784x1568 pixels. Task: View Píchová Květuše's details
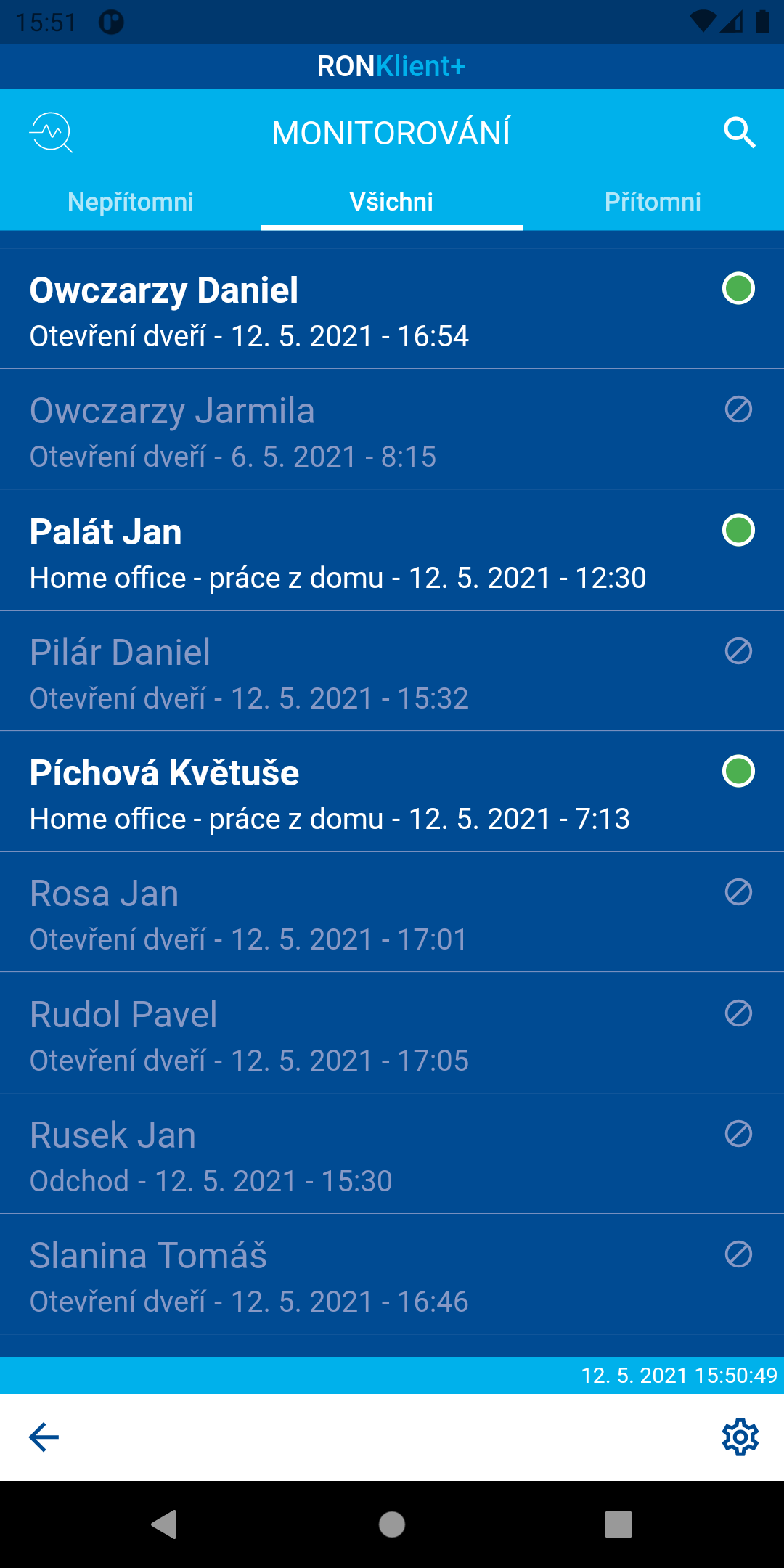[392, 791]
